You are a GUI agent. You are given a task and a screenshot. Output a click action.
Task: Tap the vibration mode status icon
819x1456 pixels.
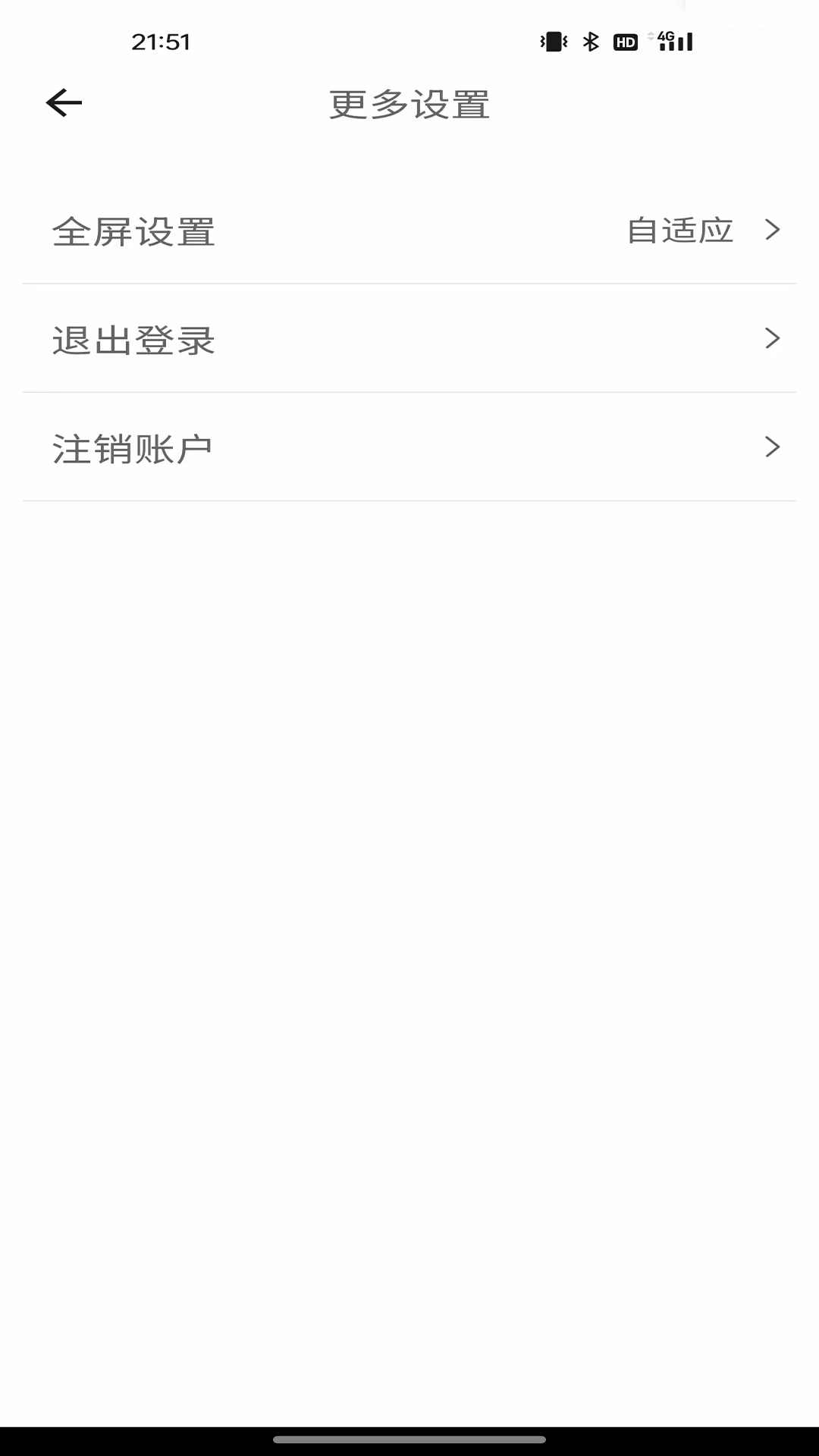[553, 42]
